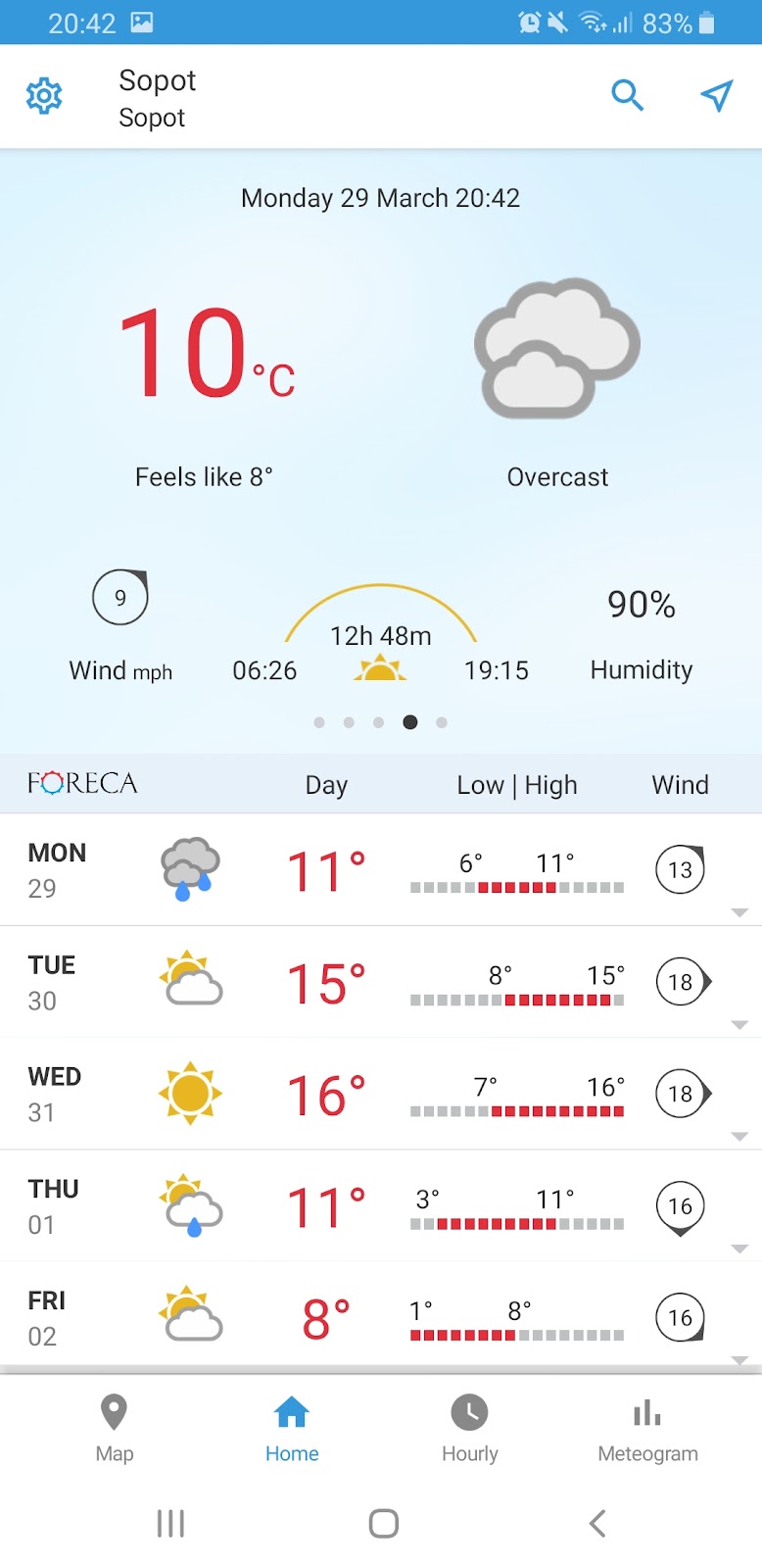Switch to the Hourly tab
The width and height of the screenshot is (762, 1568).
[x=469, y=1428]
